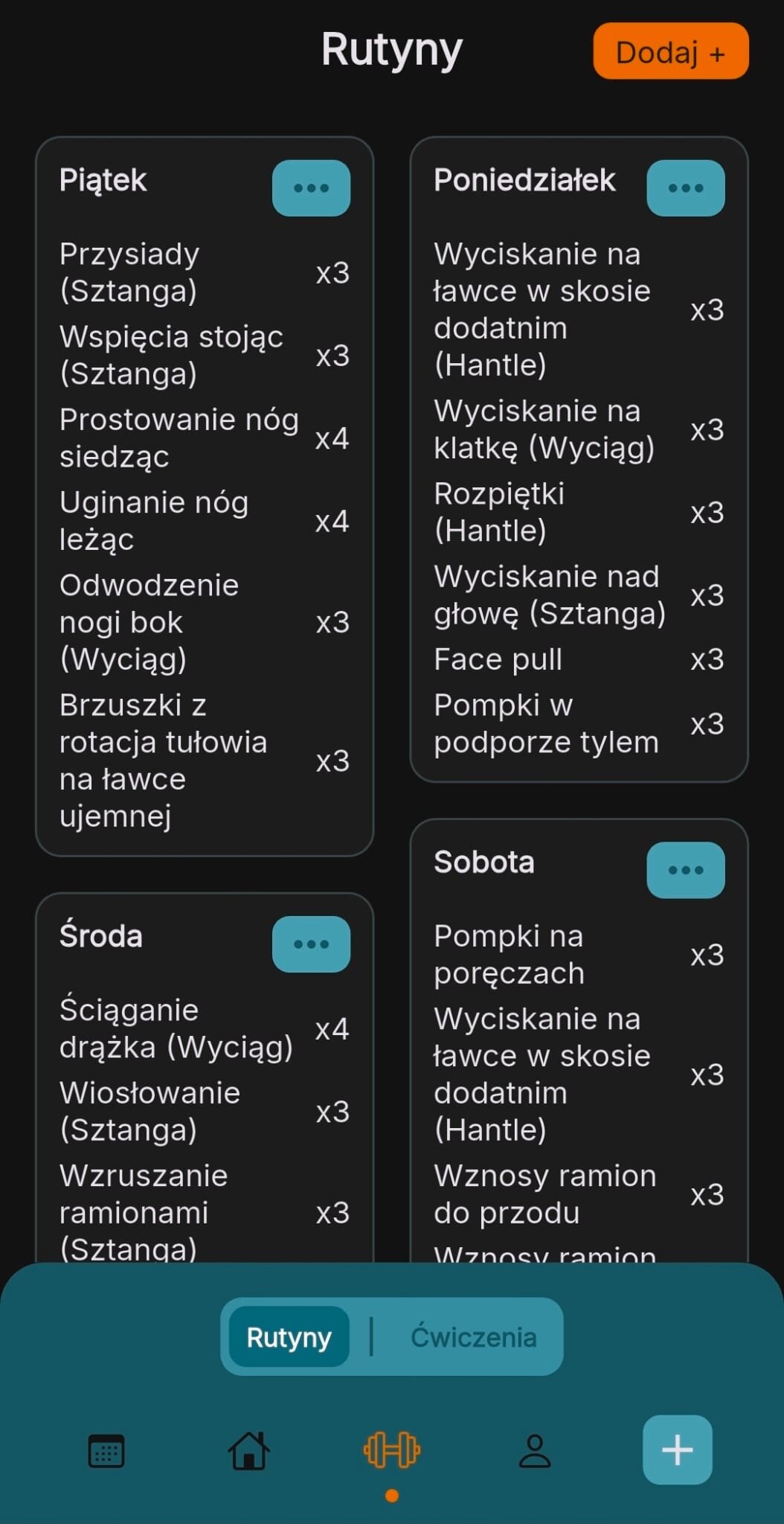This screenshot has width=784, height=1524.
Task: Tap the Dodaj + button
Action: coord(670,51)
